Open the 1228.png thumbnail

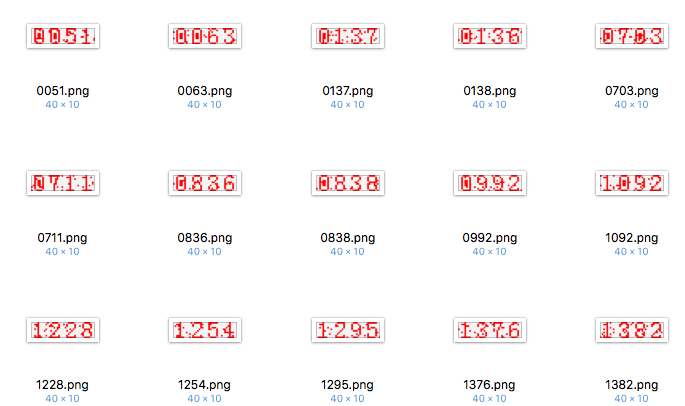pyautogui.click(x=63, y=329)
